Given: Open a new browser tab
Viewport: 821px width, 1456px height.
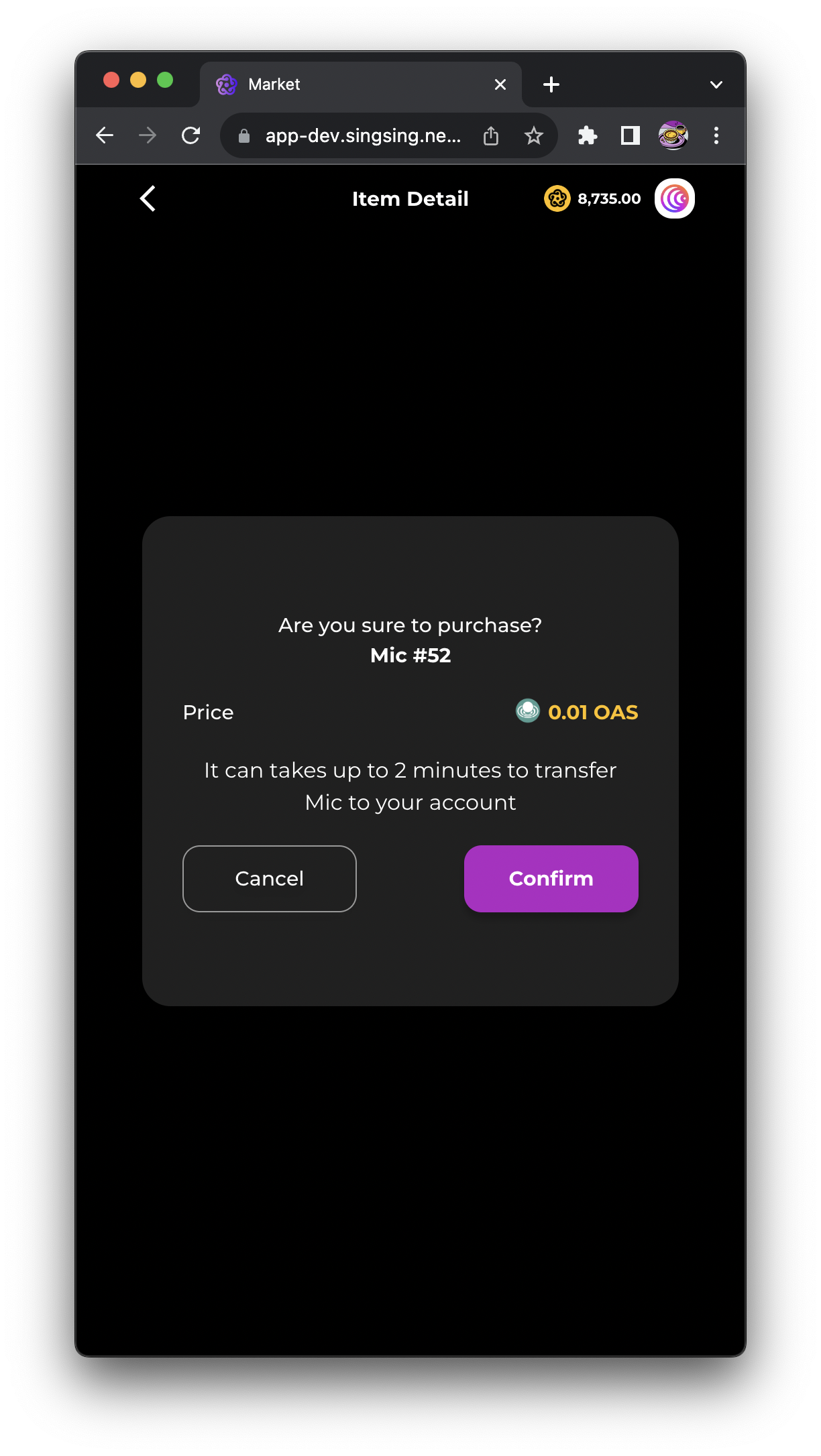Looking at the screenshot, I should pyautogui.click(x=551, y=84).
